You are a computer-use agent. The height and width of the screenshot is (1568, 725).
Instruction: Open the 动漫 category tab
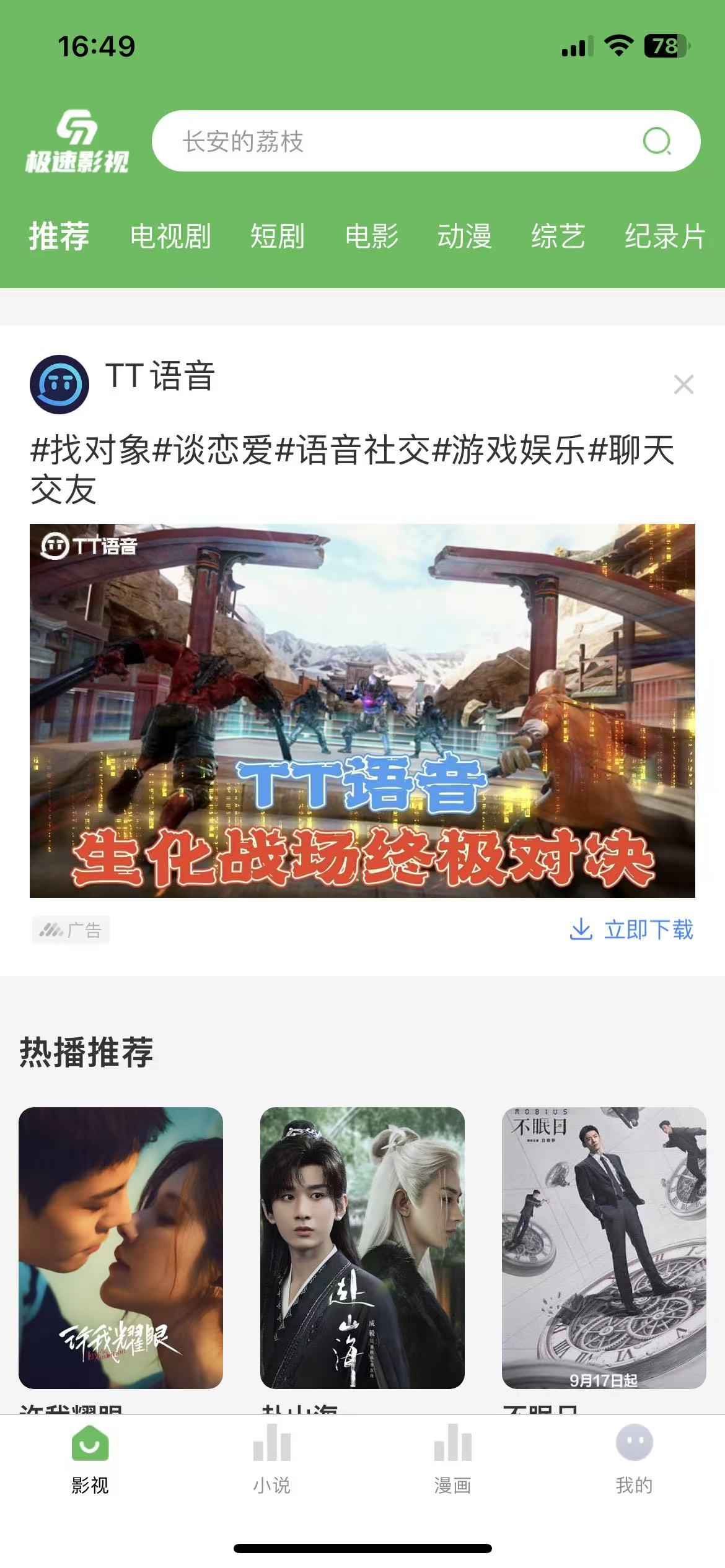pyautogui.click(x=465, y=237)
